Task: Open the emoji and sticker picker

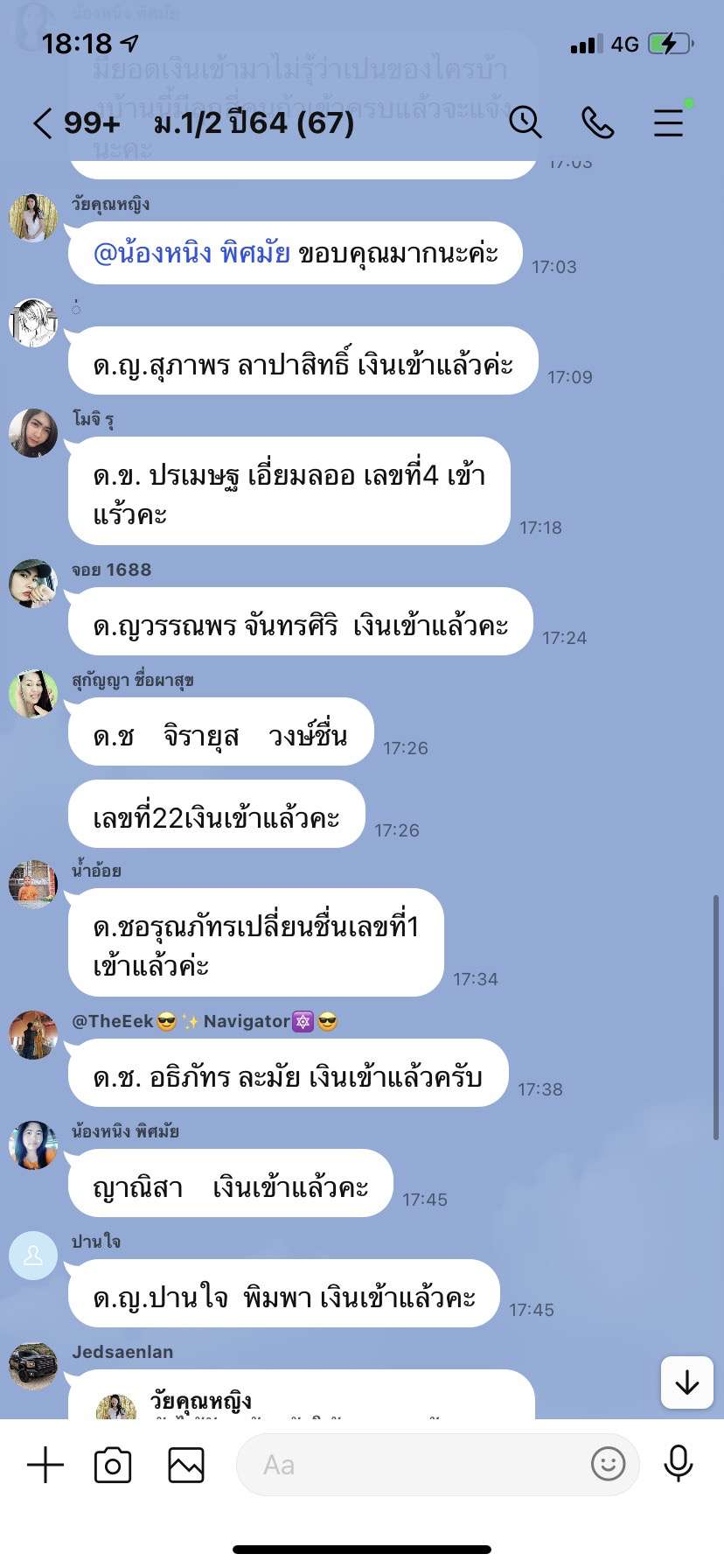Action: [608, 1463]
